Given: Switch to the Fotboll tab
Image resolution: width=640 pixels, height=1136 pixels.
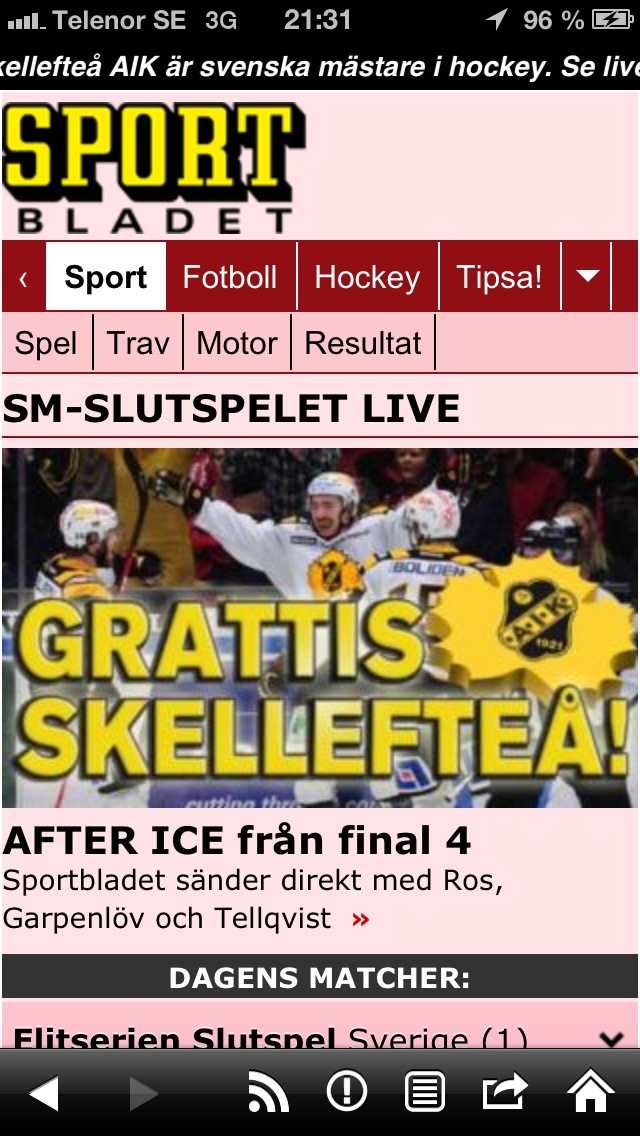Looking at the screenshot, I should [x=230, y=277].
